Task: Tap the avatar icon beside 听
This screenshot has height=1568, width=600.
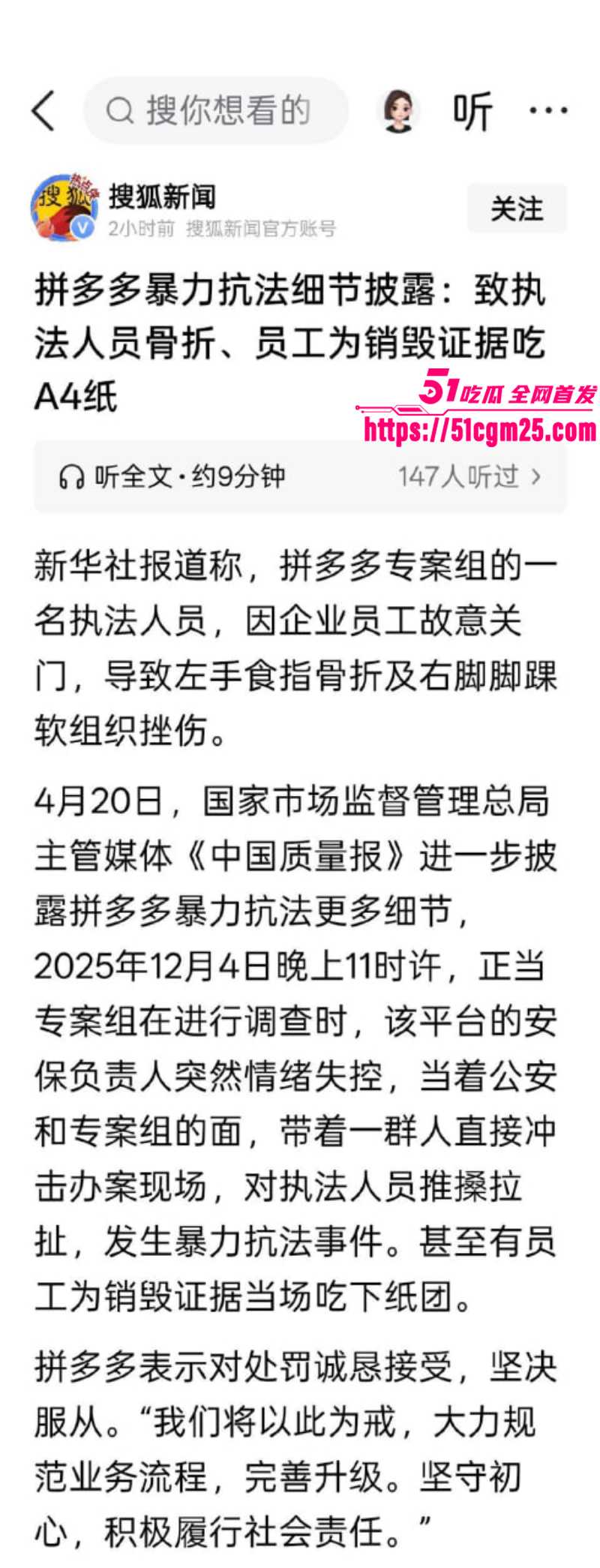Action: coord(398,111)
